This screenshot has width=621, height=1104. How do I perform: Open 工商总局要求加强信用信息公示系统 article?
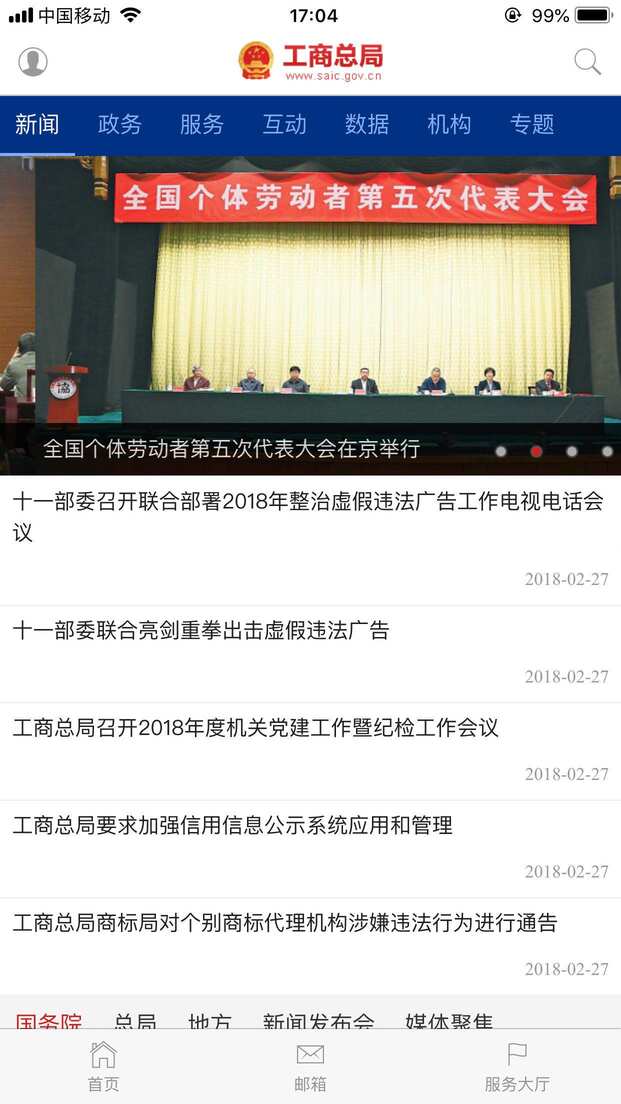point(232,826)
